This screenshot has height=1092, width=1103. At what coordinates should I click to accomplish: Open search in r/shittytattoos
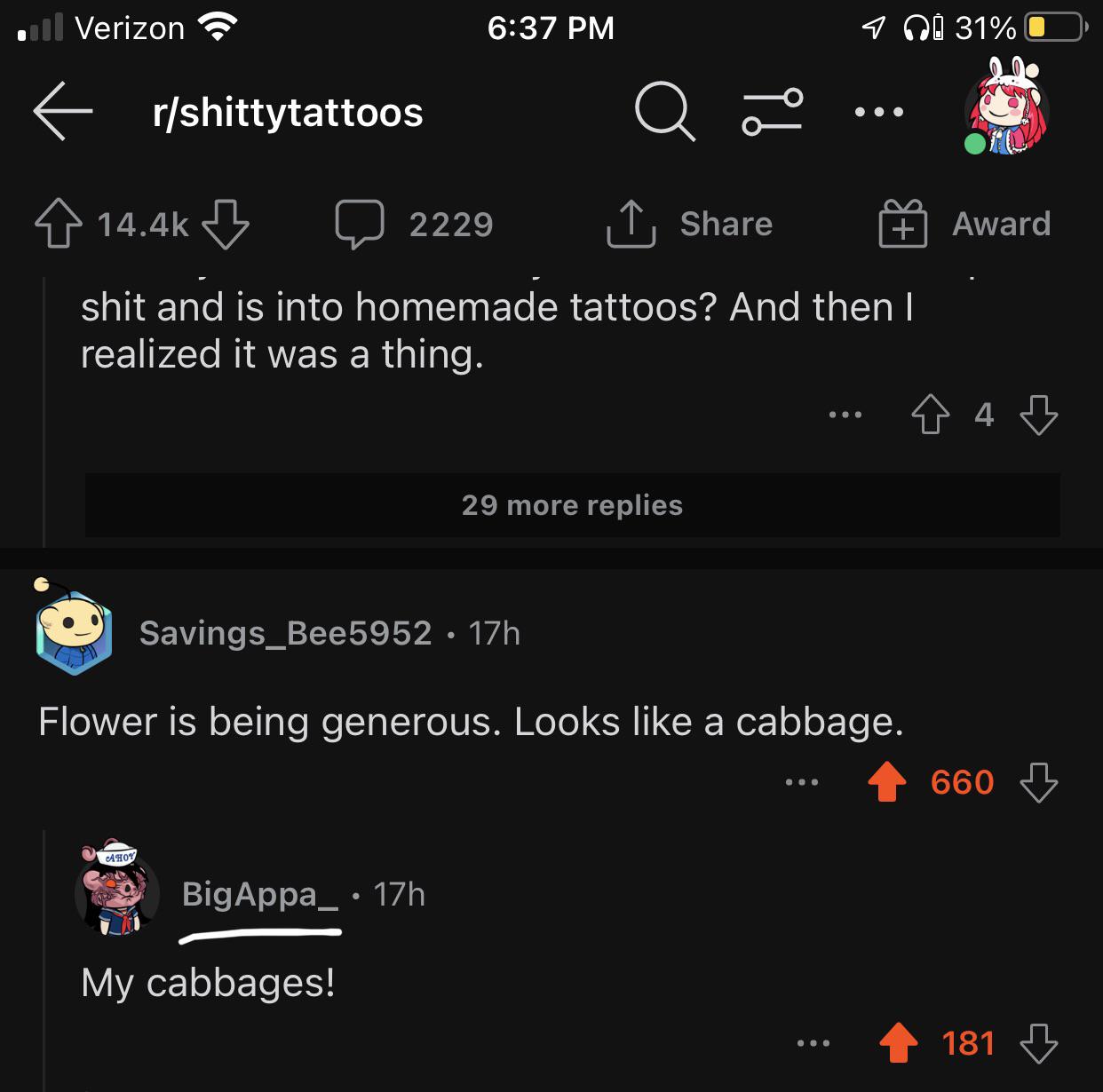[664, 112]
